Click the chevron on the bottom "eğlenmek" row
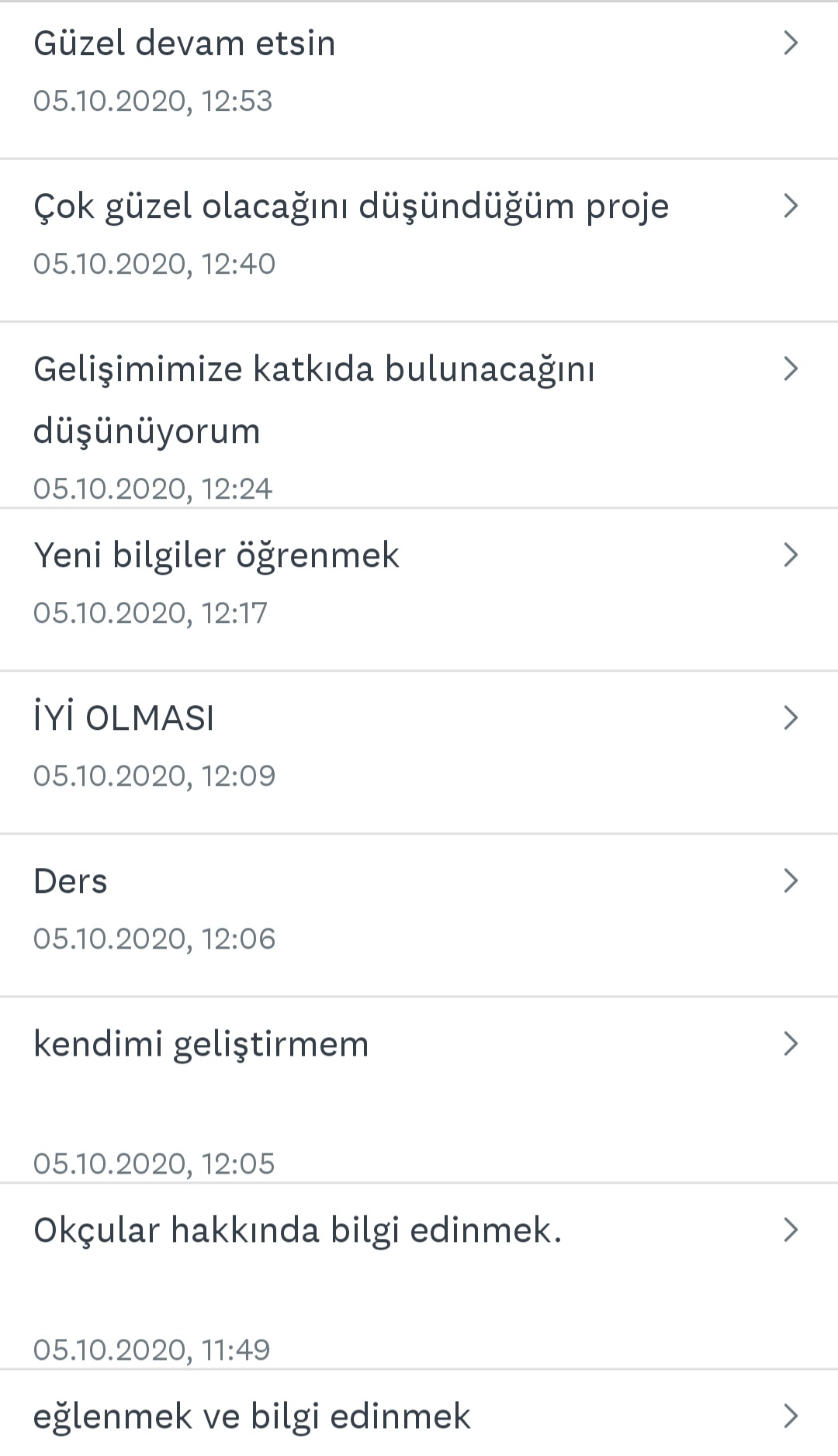The height and width of the screenshot is (1456, 838). click(x=791, y=1416)
